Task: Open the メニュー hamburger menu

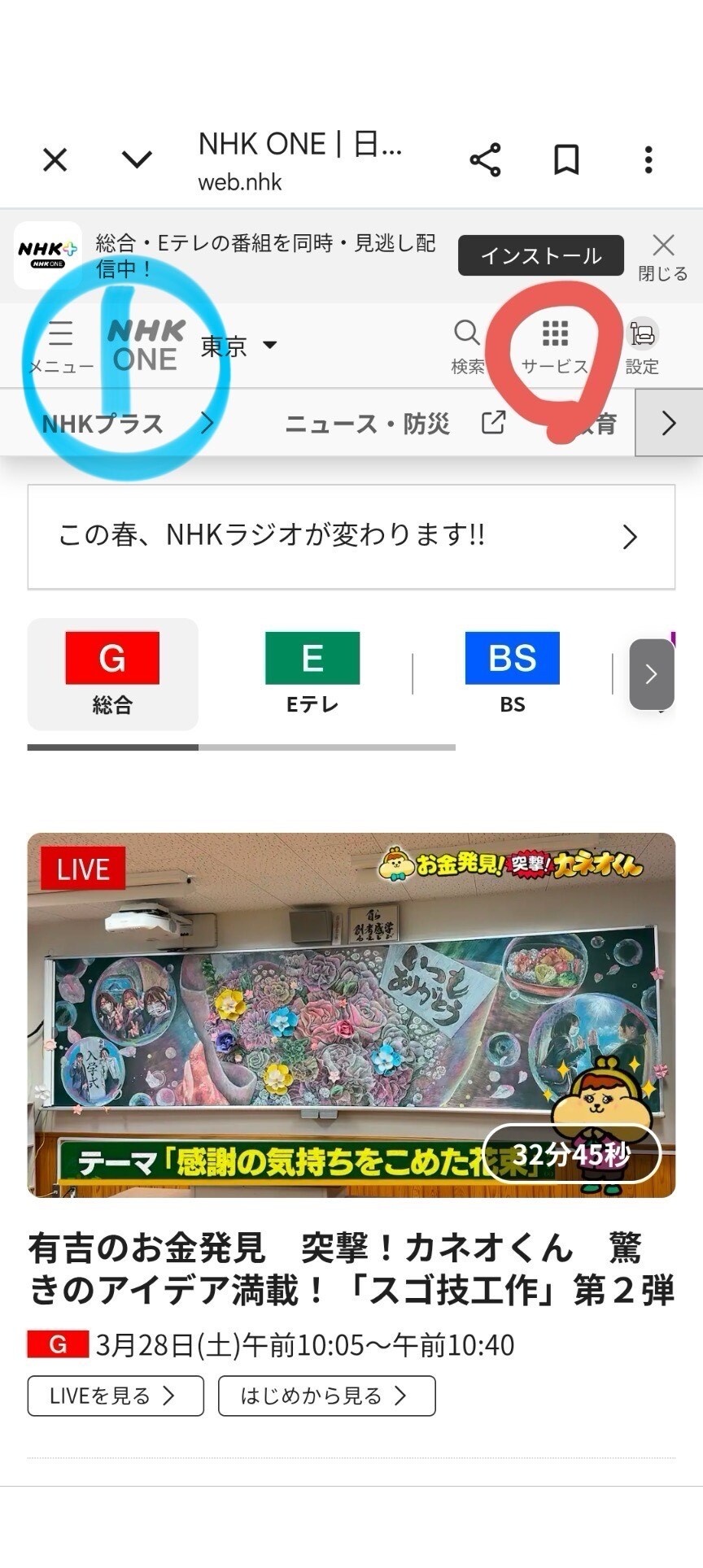Action: (61, 346)
